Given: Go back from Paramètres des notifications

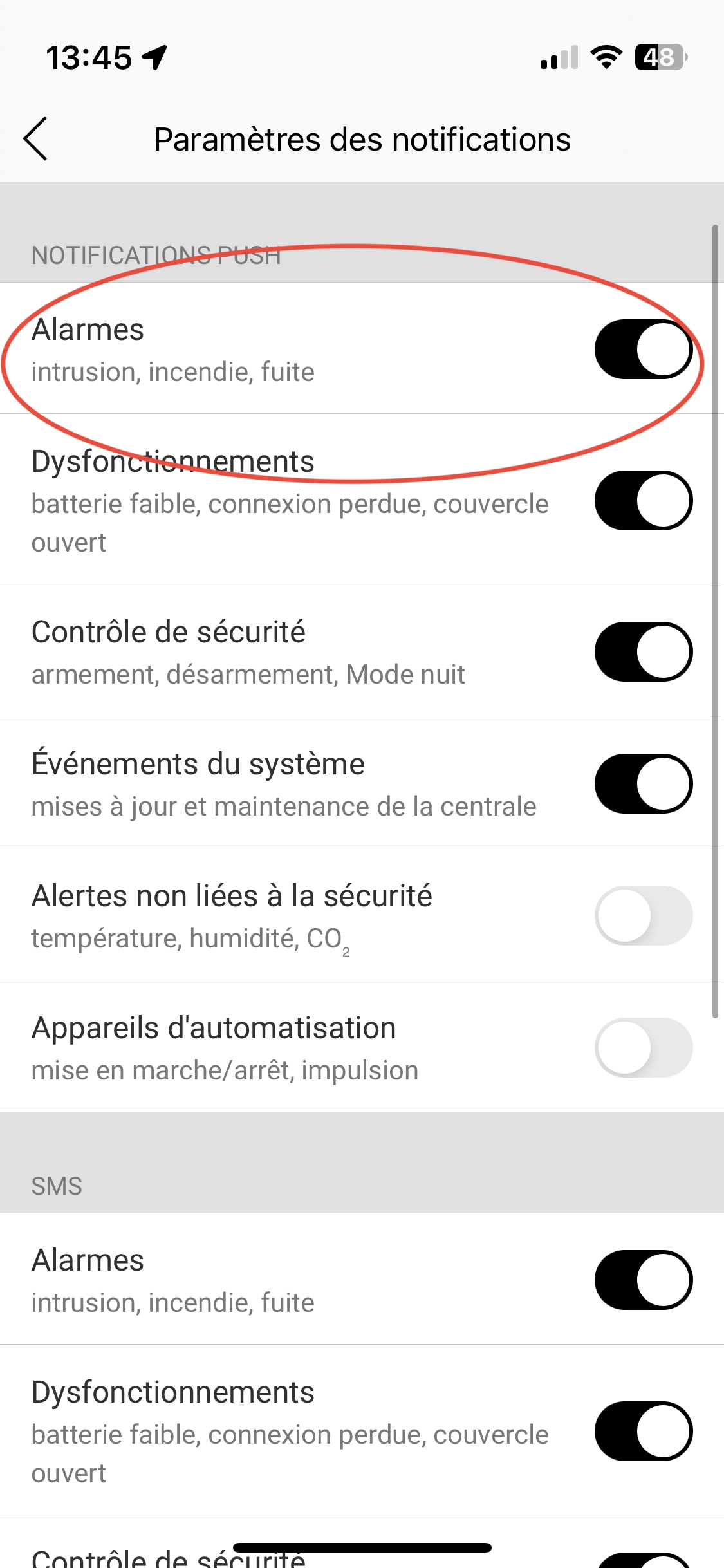Looking at the screenshot, I should pos(36,138).
